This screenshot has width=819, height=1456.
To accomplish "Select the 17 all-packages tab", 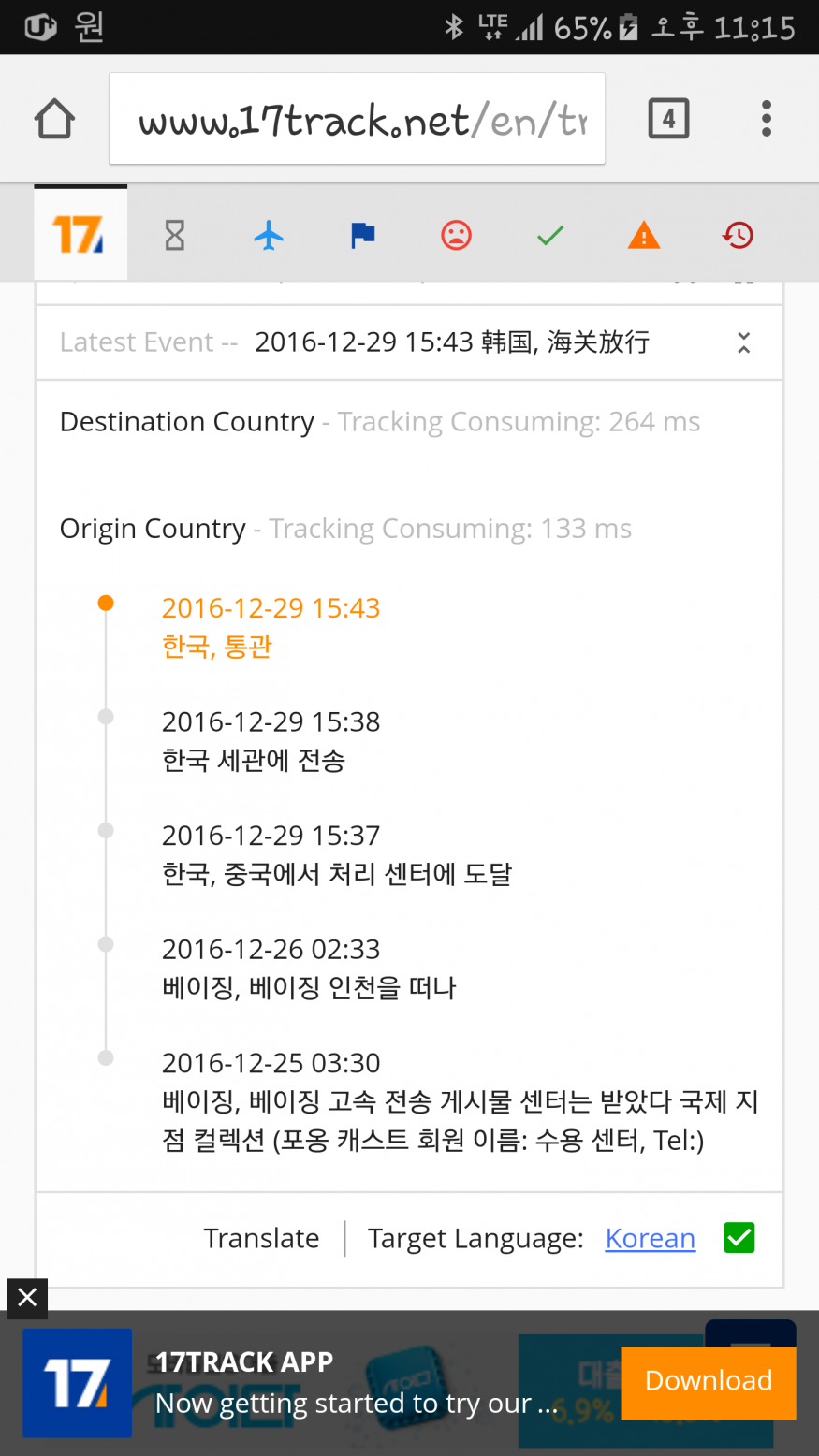I will coord(80,235).
